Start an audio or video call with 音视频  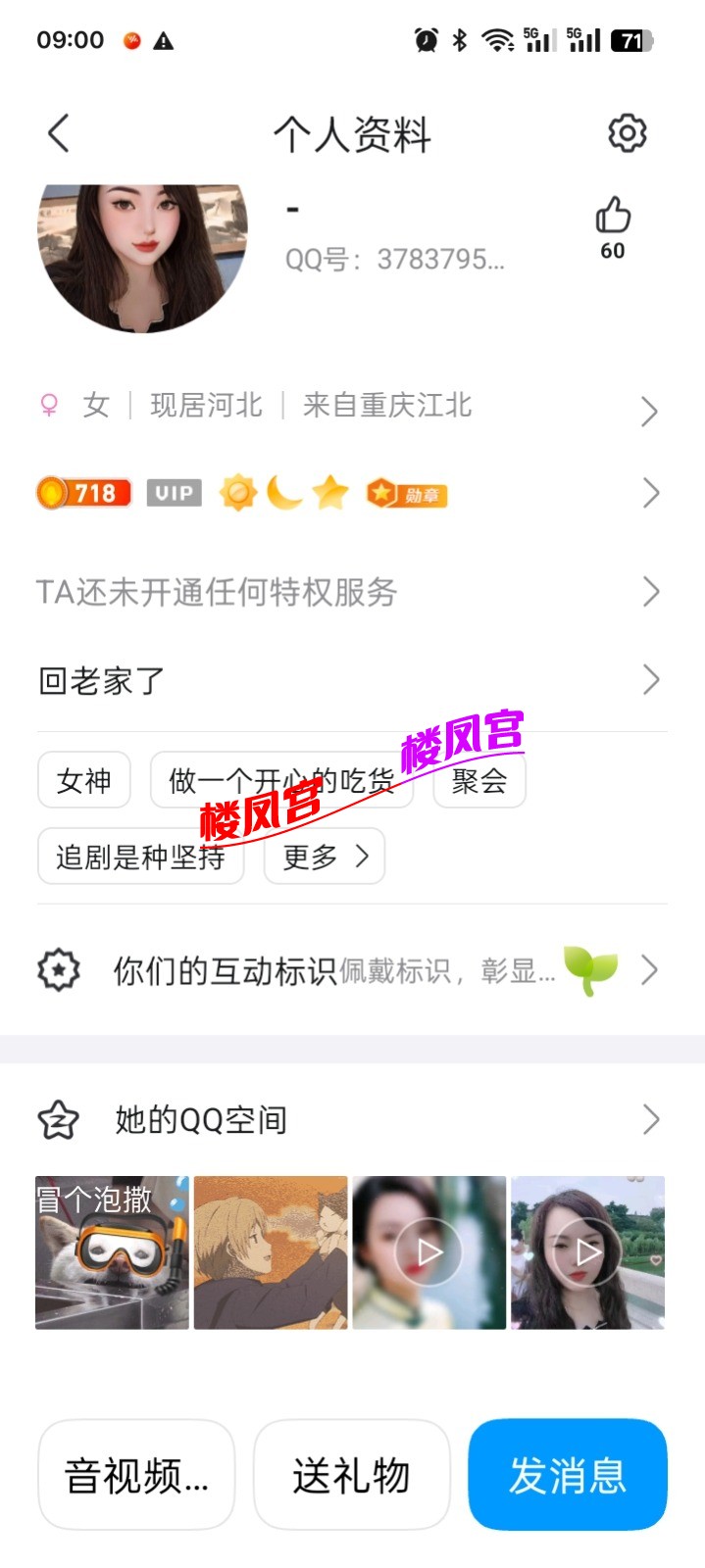(x=136, y=1475)
